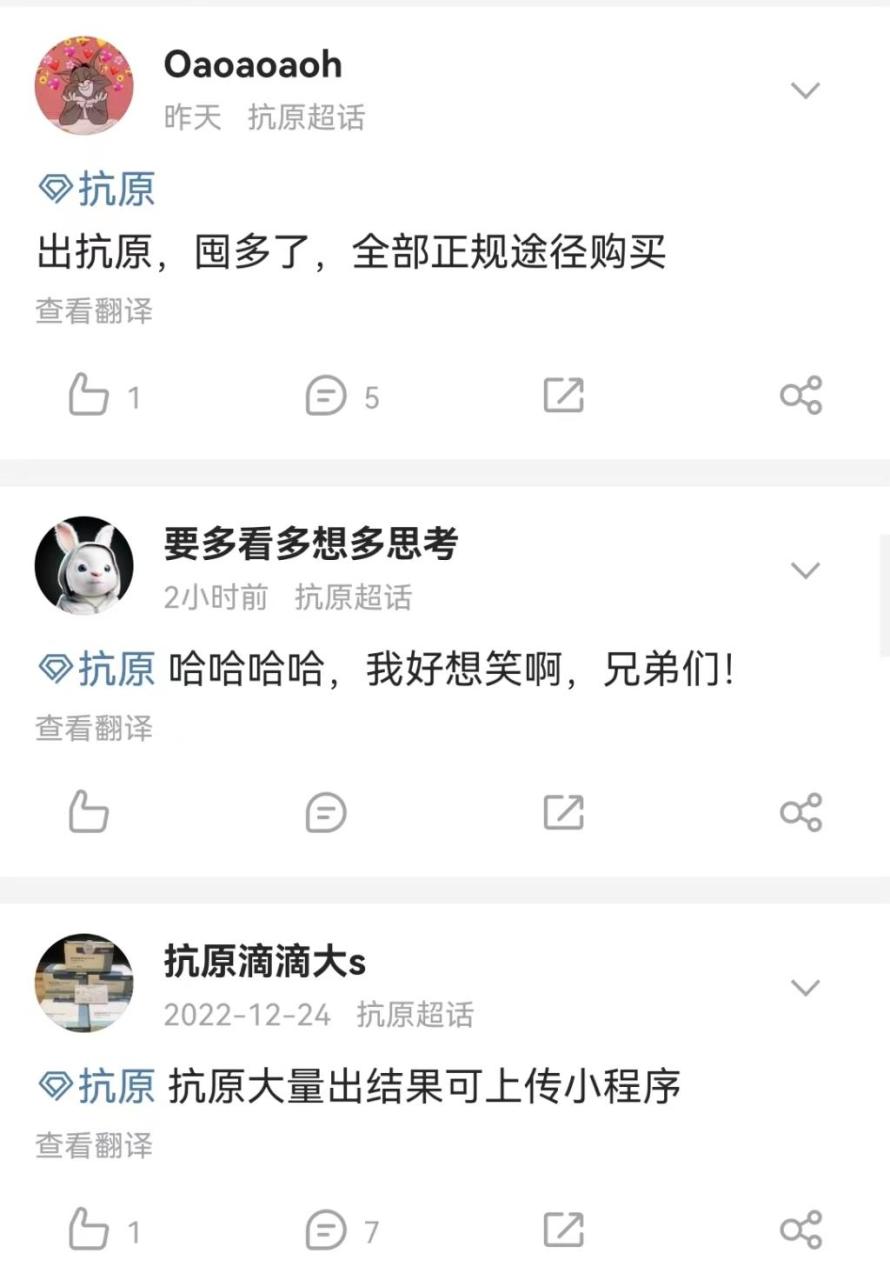Viewport: 890px width, 1280px height.
Task: Open comments on Oaoaoaoh's post
Action: (x=326, y=397)
